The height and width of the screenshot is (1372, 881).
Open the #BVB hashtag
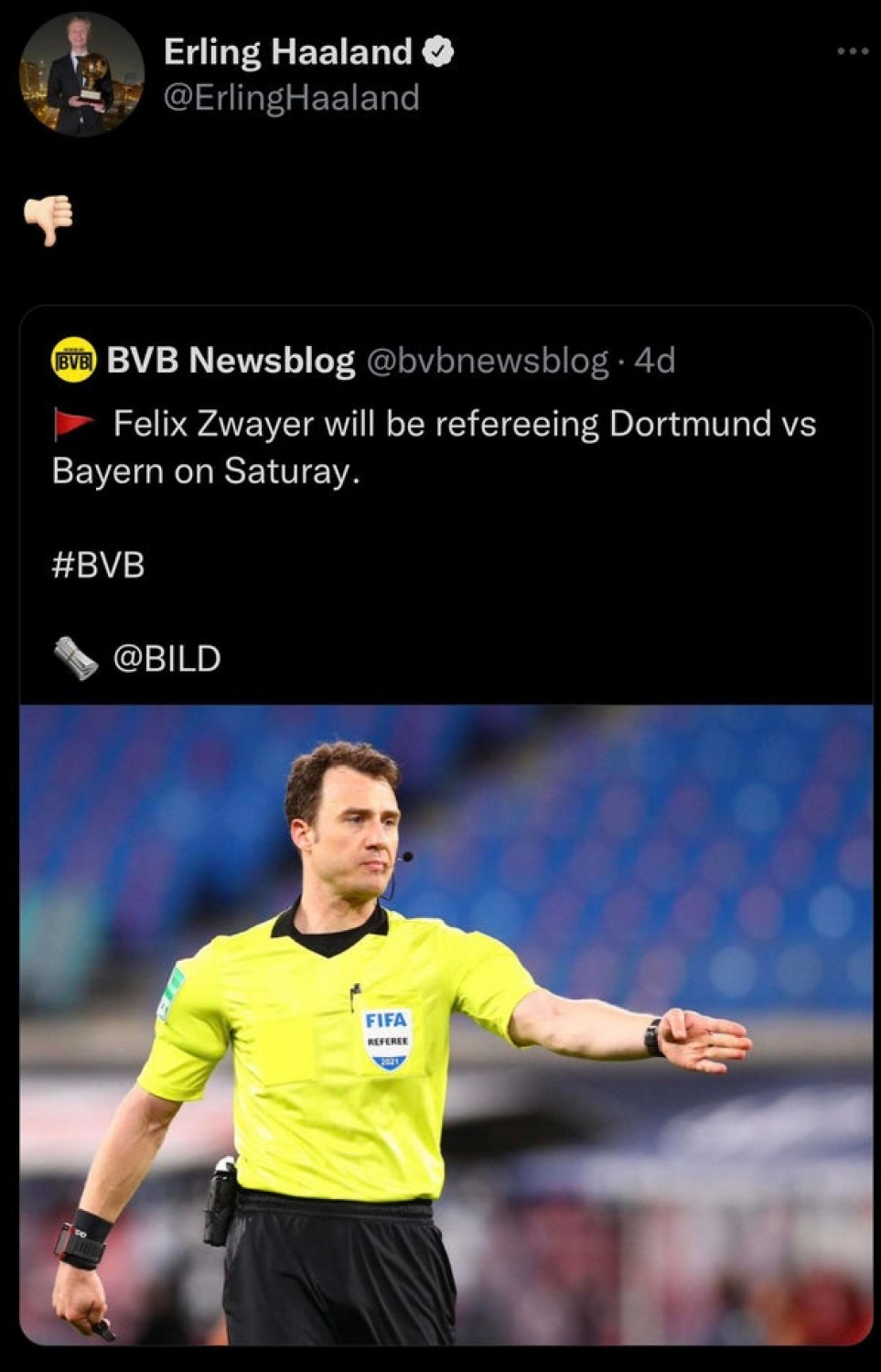pos(99,565)
